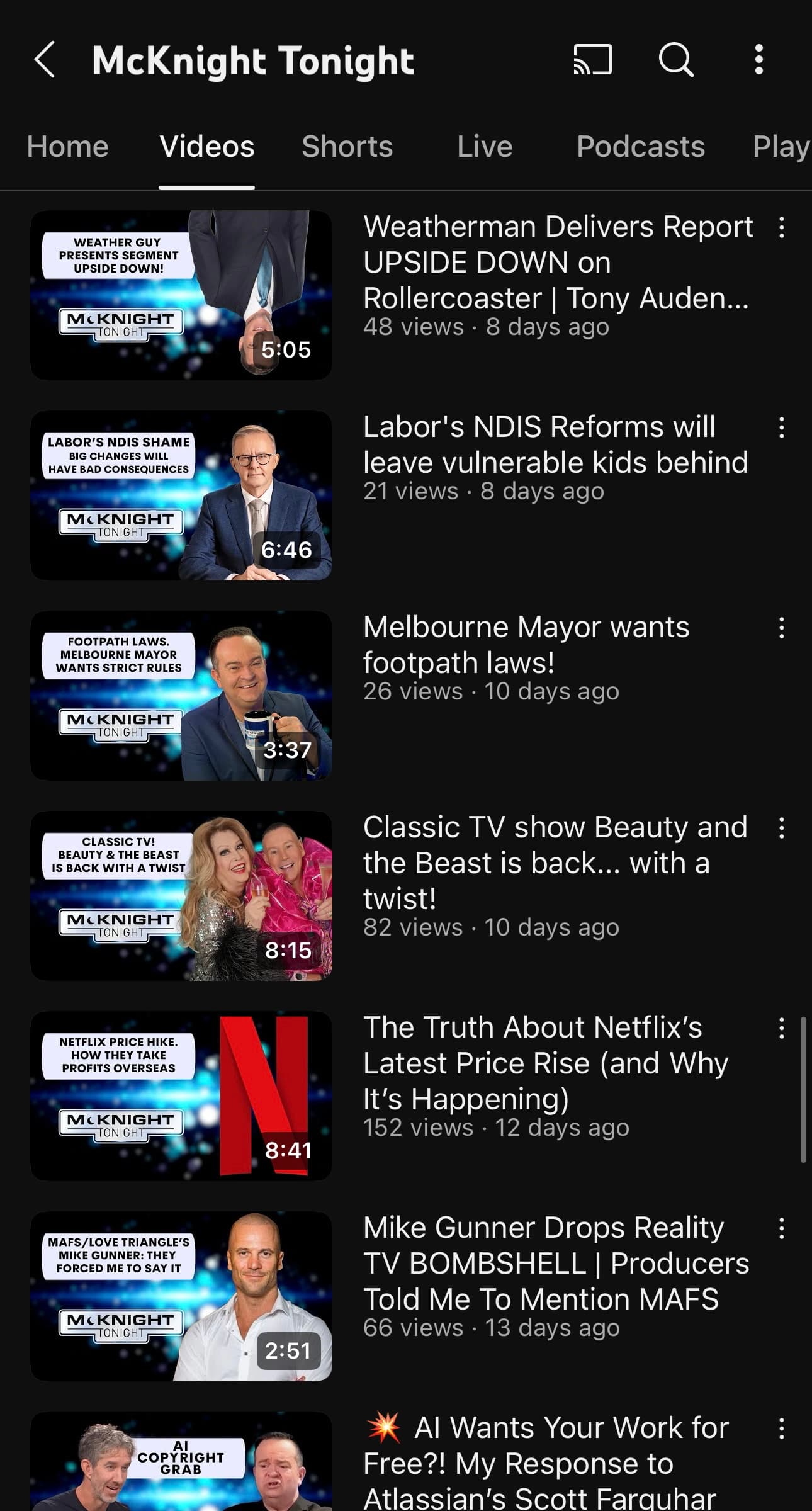The image size is (812, 1511).
Task: Open options for Beauty and the Beast video
Action: tap(781, 828)
